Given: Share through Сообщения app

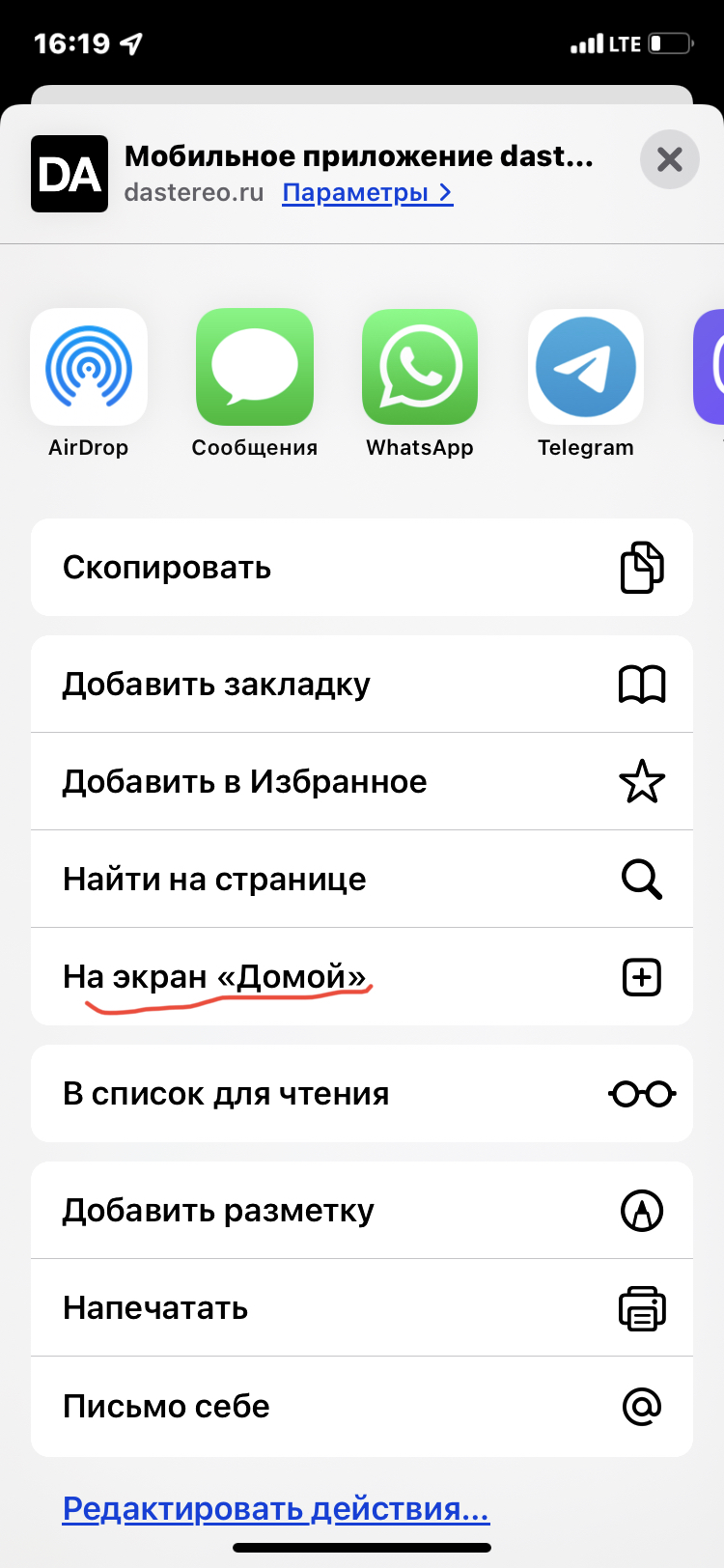Looking at the screenshot, I should [x=255, y=383].
